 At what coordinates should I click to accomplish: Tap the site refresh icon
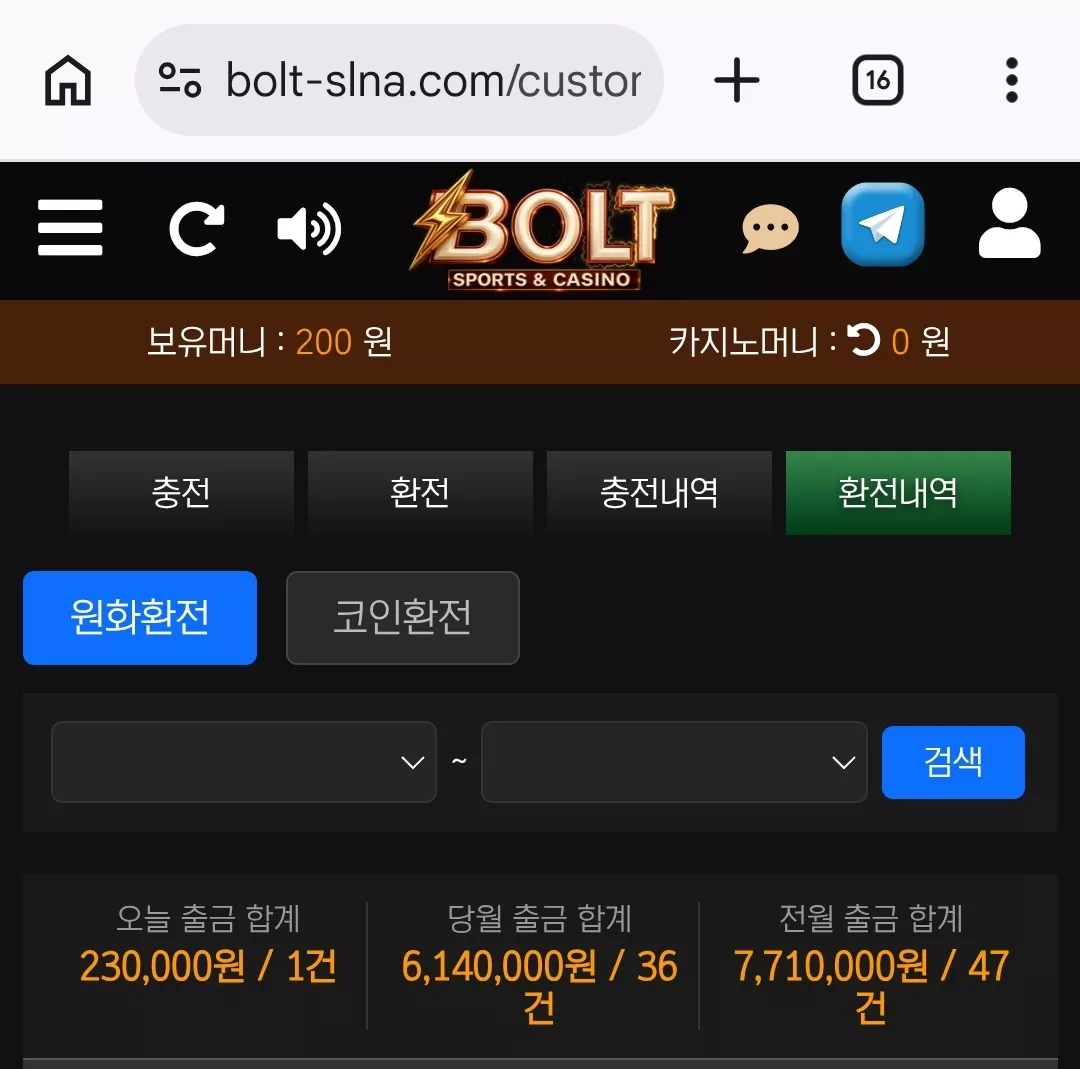pyautogui.click(x=197, y=229)
